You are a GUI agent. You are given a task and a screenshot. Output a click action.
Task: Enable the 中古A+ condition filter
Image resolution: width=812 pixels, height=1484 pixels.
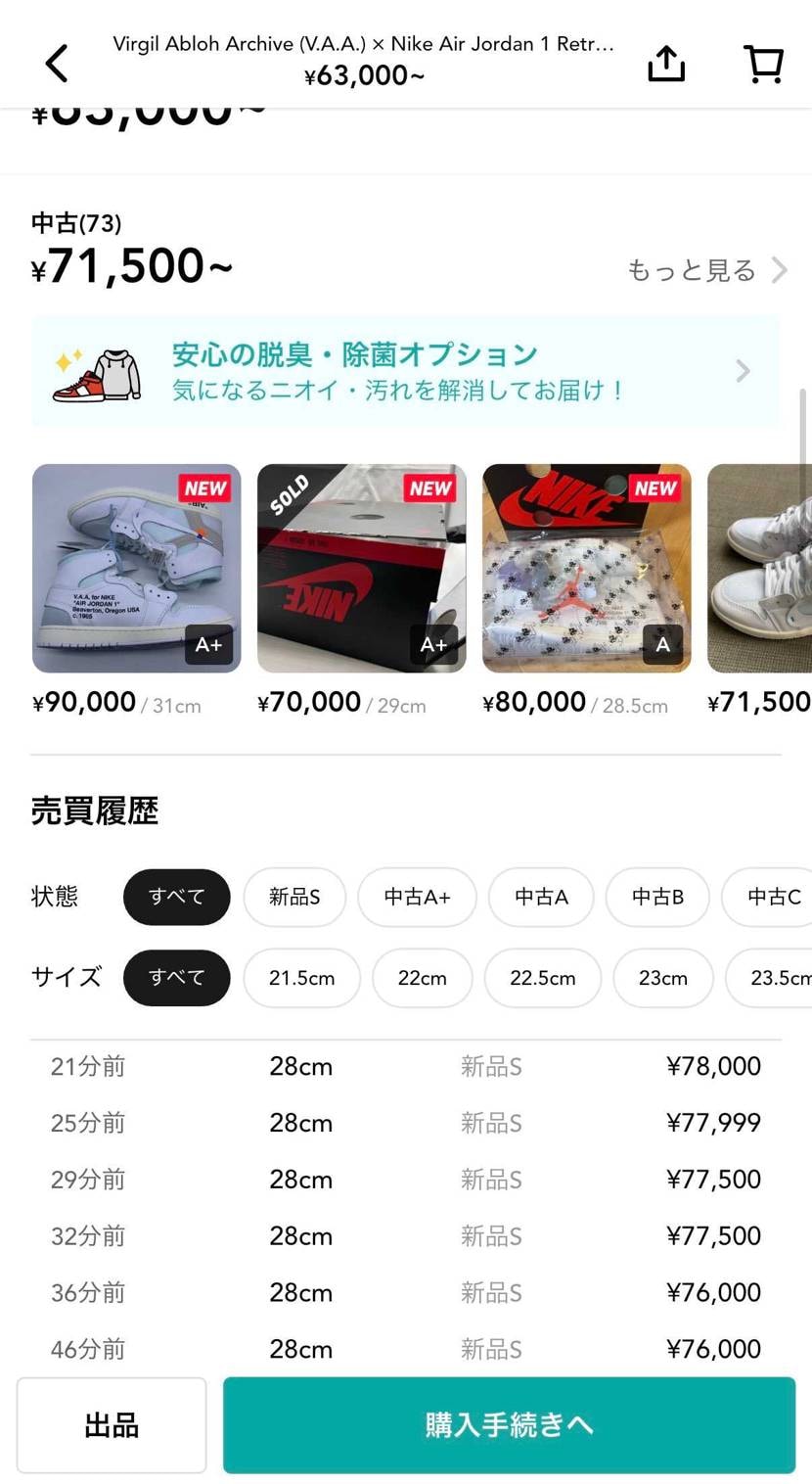tap(416, 897)
